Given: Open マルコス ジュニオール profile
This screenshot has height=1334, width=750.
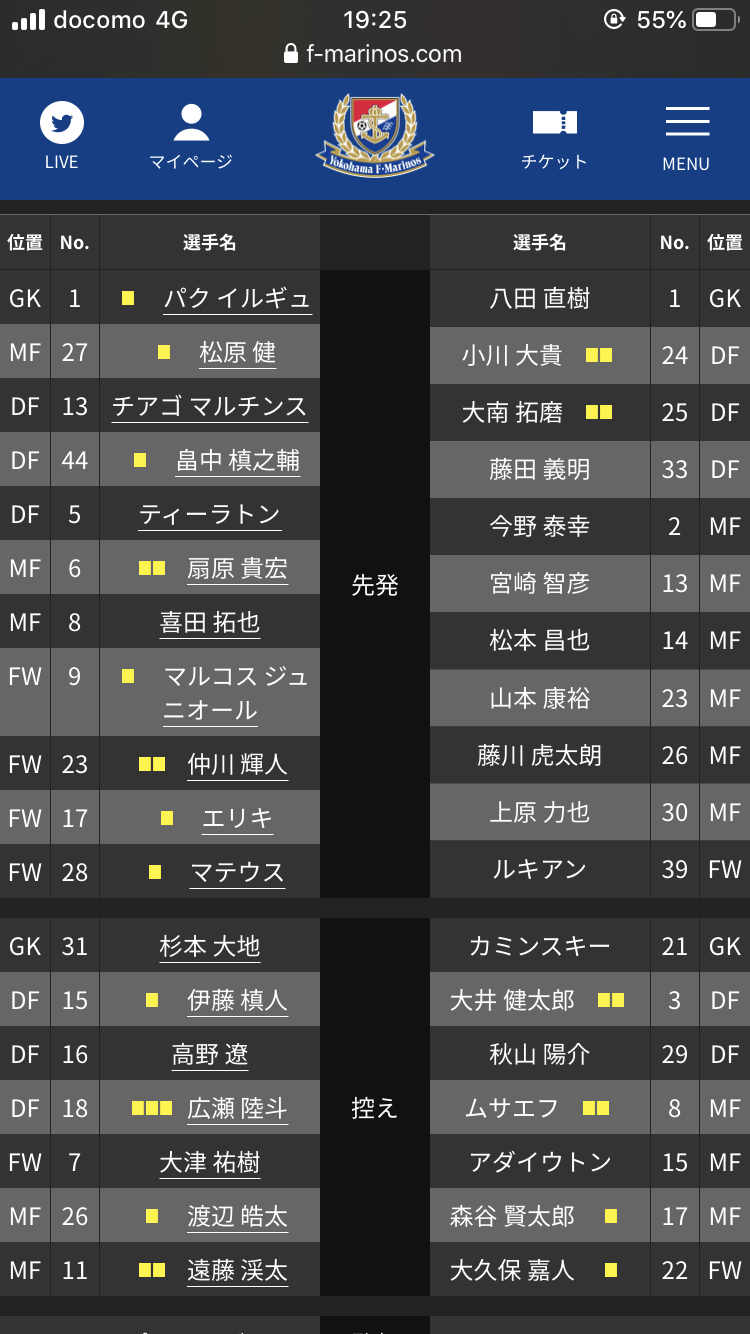Looking at the screenshot, I should point(235,693).
